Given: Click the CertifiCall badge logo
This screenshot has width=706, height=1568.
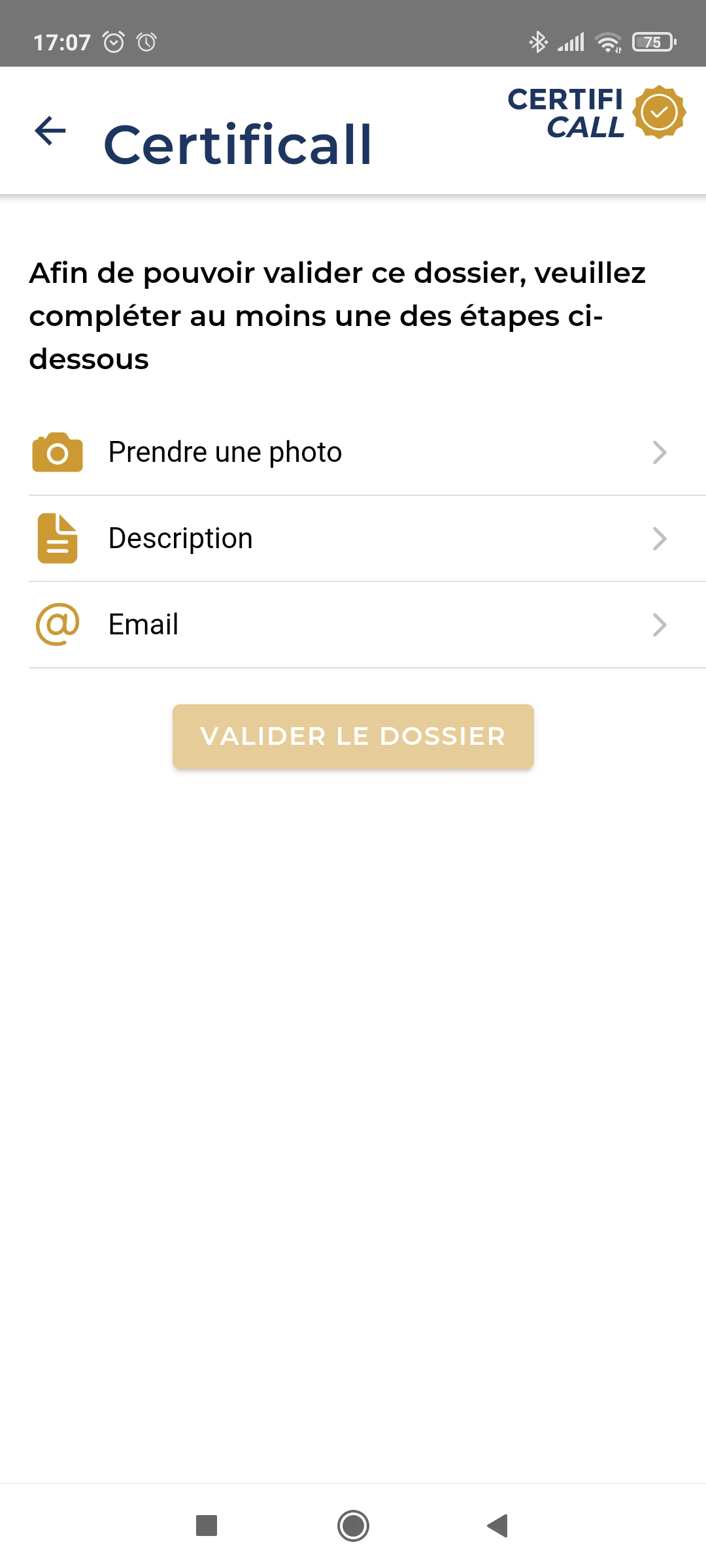Looking at the screenshot, I should (x=659, y=112).
